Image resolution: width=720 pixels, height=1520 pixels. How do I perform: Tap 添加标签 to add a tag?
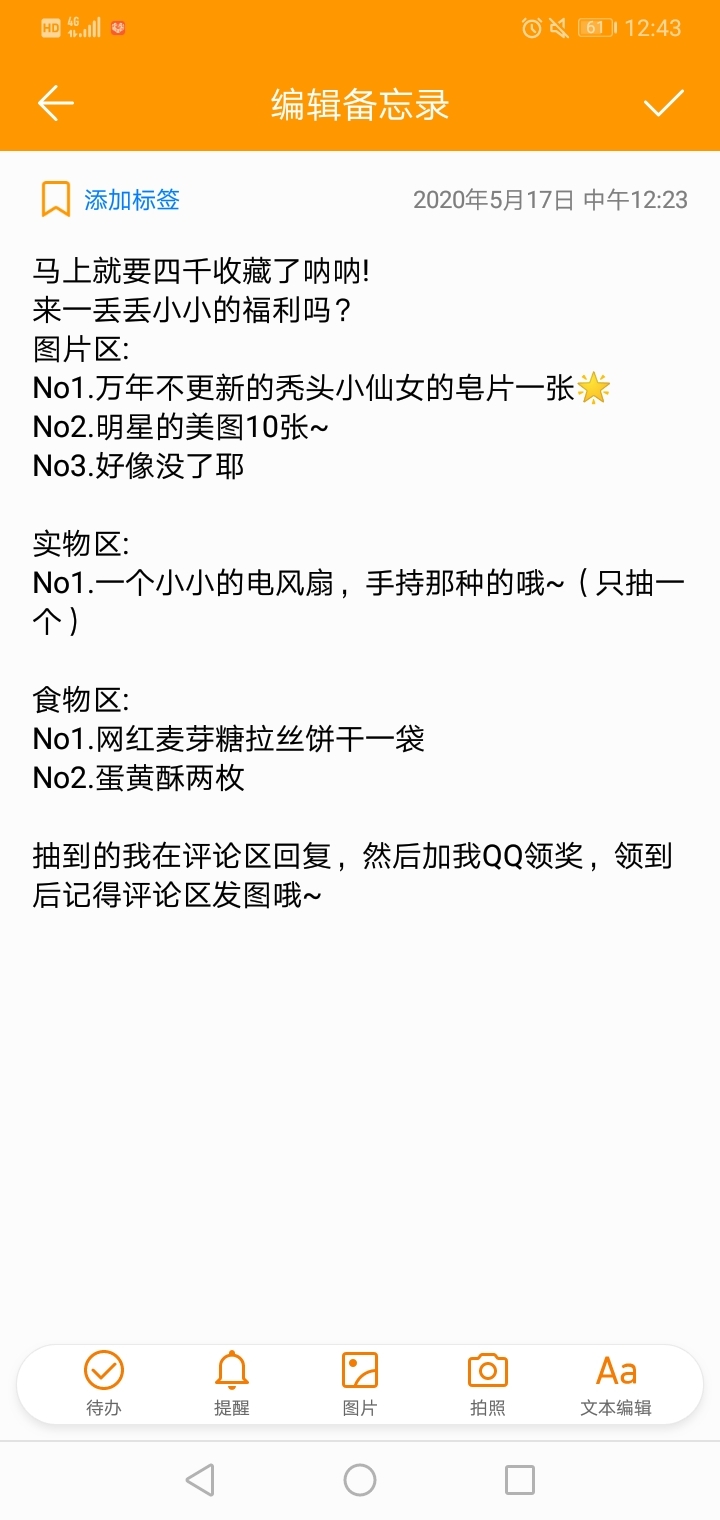[111, 199]
